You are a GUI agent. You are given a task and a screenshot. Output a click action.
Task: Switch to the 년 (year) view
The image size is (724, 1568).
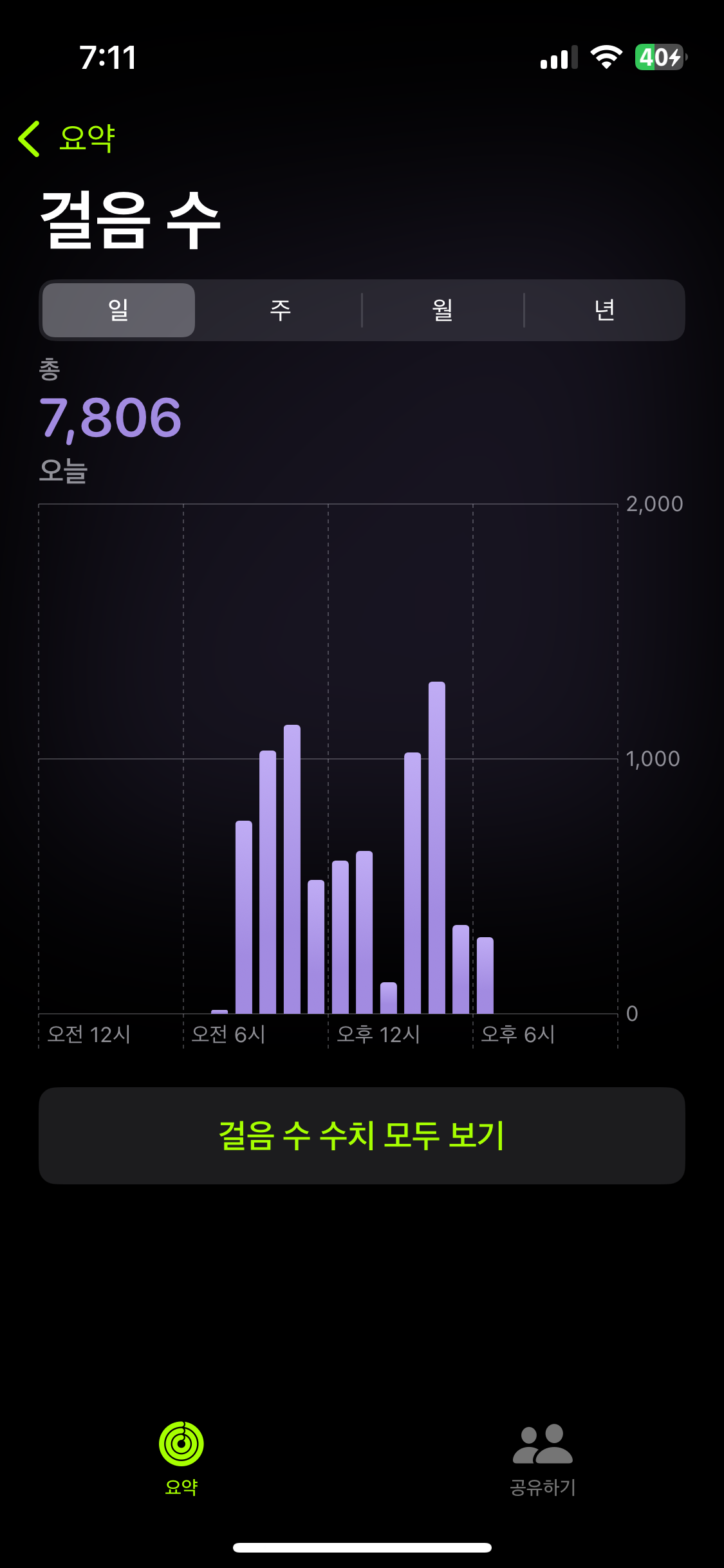pos(604,310)
